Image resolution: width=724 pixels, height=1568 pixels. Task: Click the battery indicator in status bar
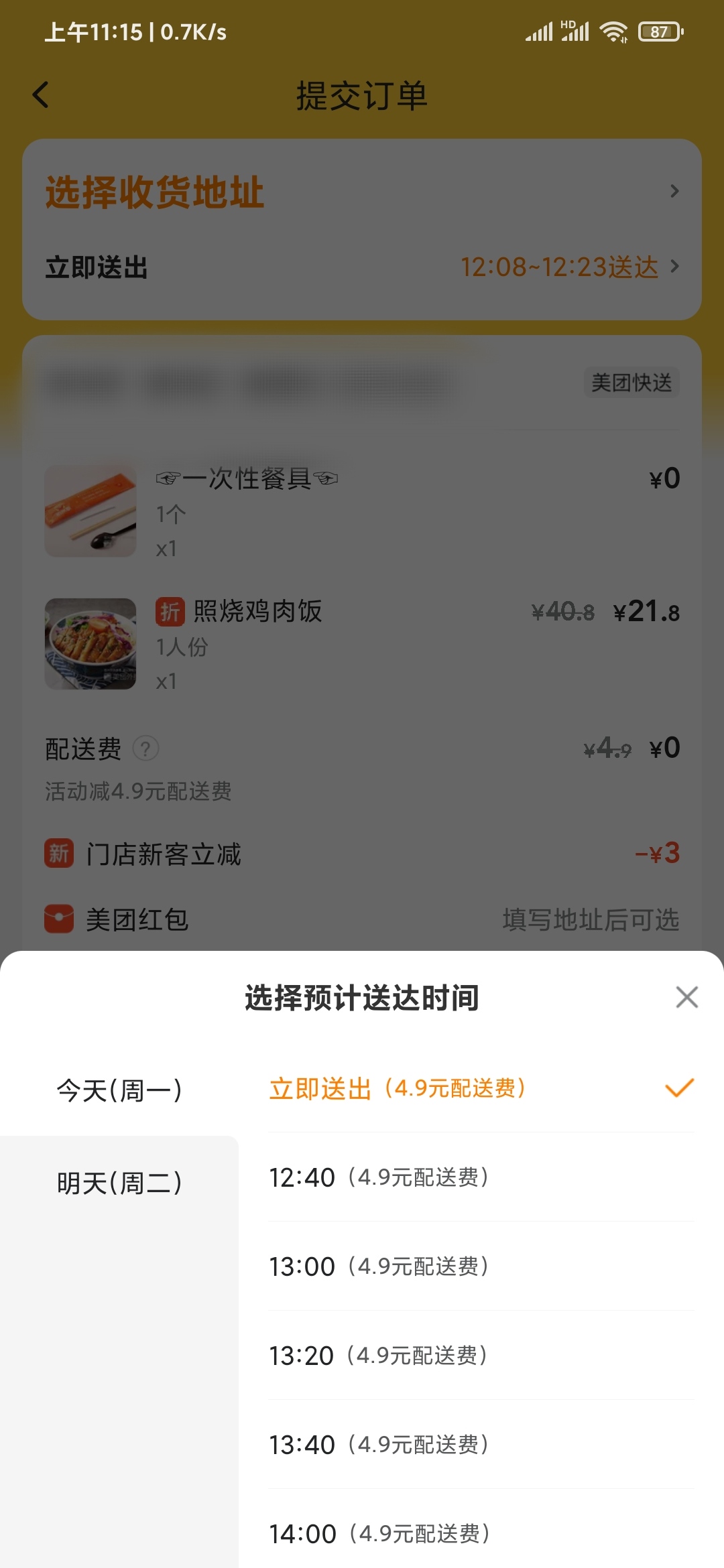pyautogui.click(x=658, y=31)
